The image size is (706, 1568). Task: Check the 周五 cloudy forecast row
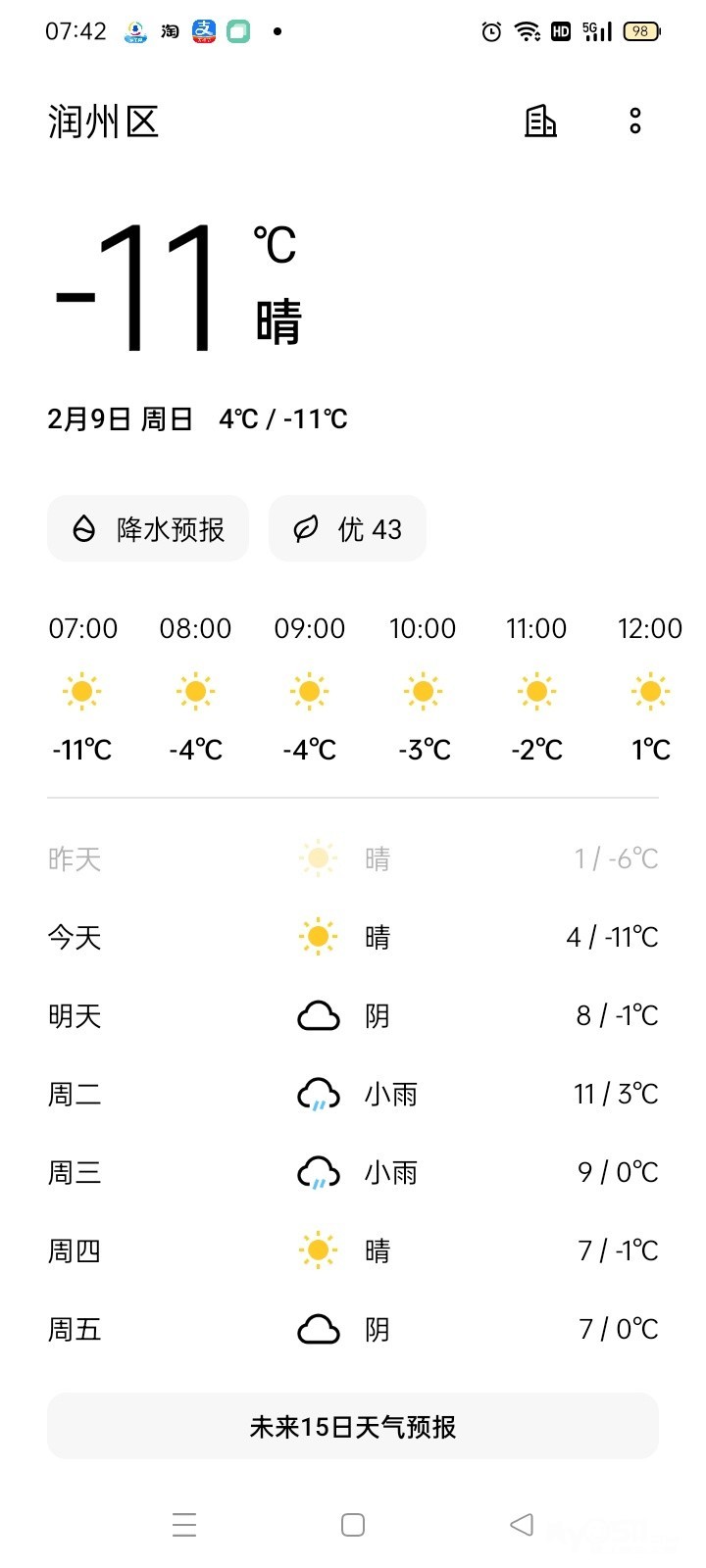point(353,1329)
